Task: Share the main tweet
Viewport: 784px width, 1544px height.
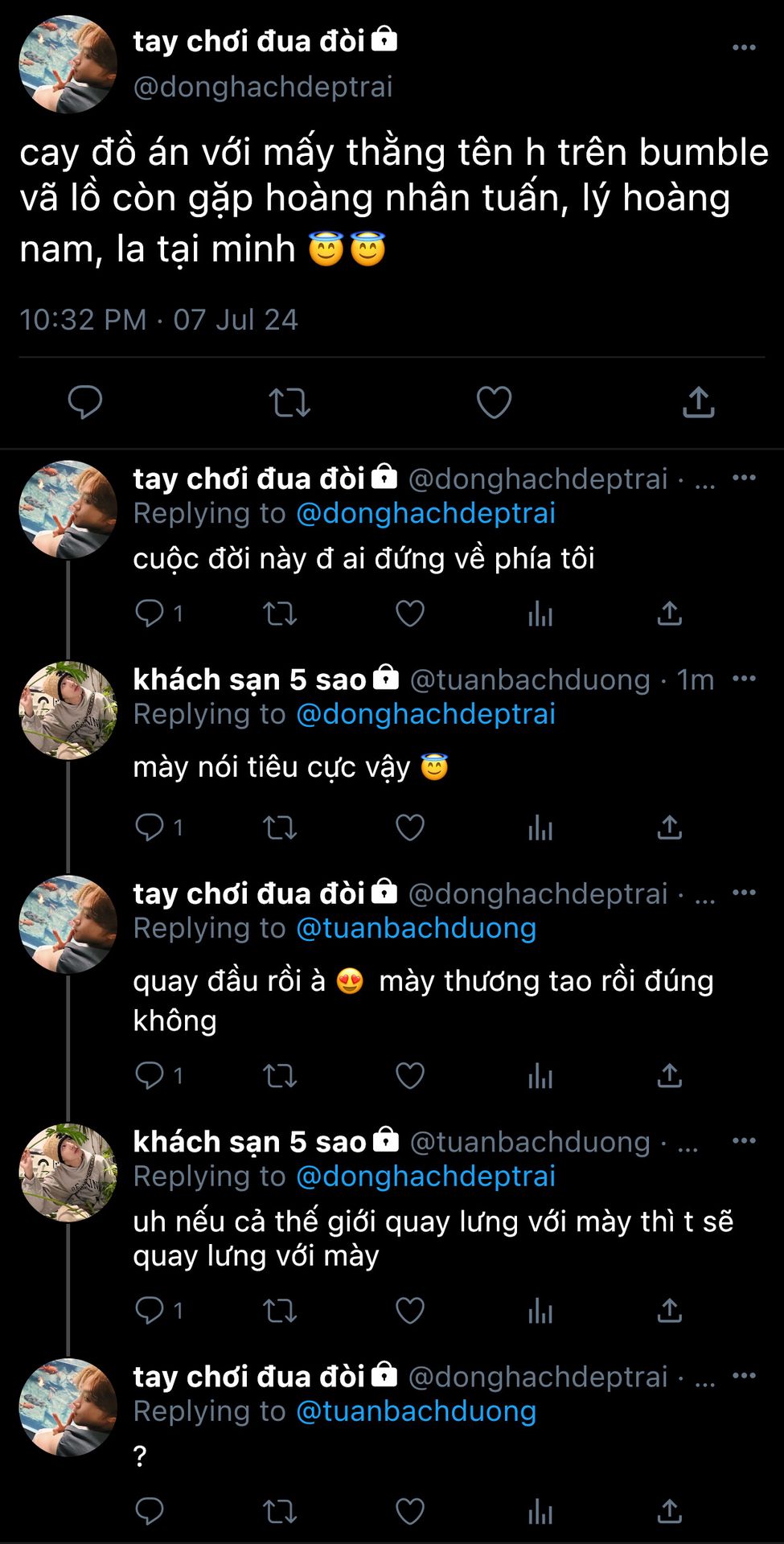Action: click(698, 402)
